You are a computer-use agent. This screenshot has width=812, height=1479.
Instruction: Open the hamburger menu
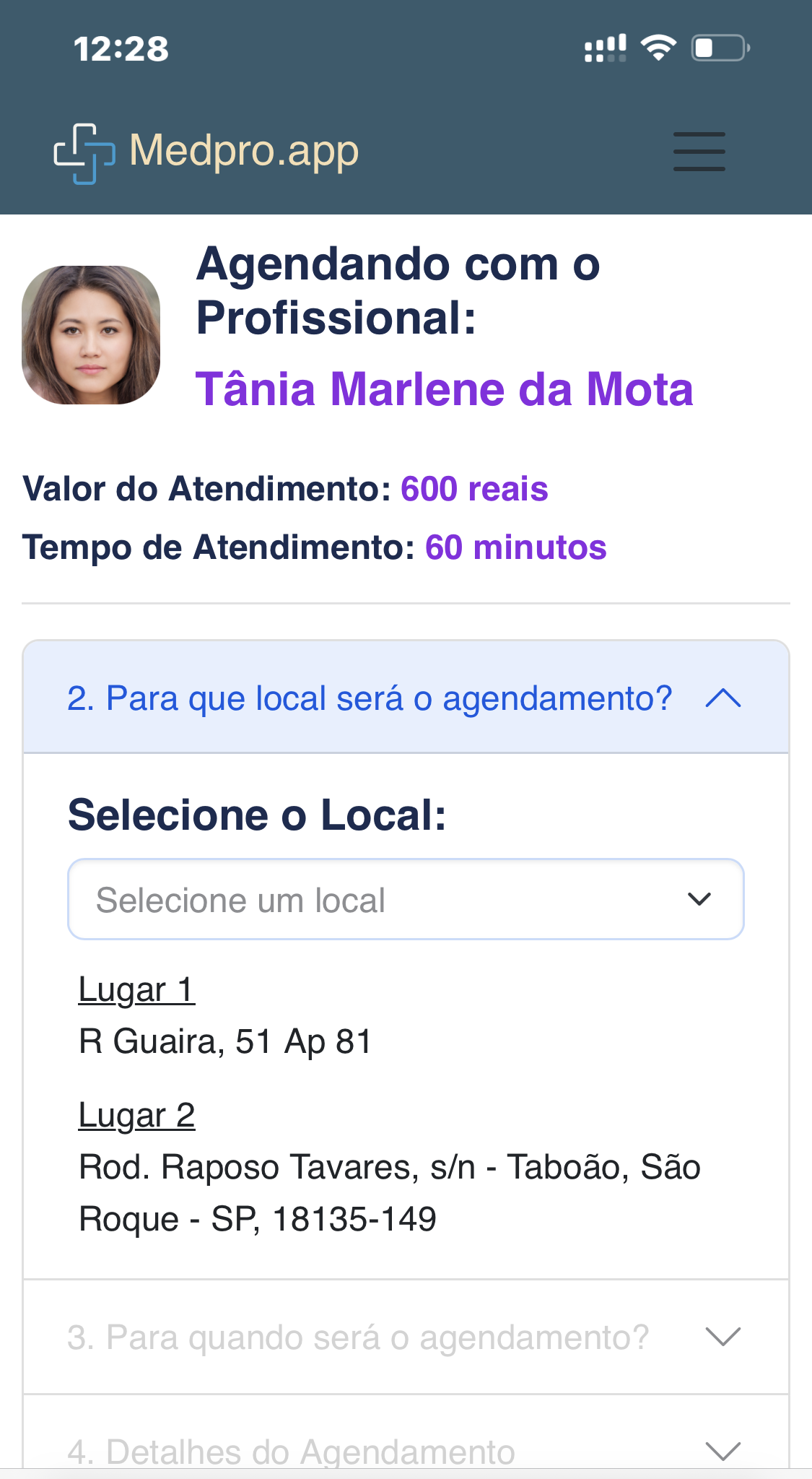[x=699, y=152]
